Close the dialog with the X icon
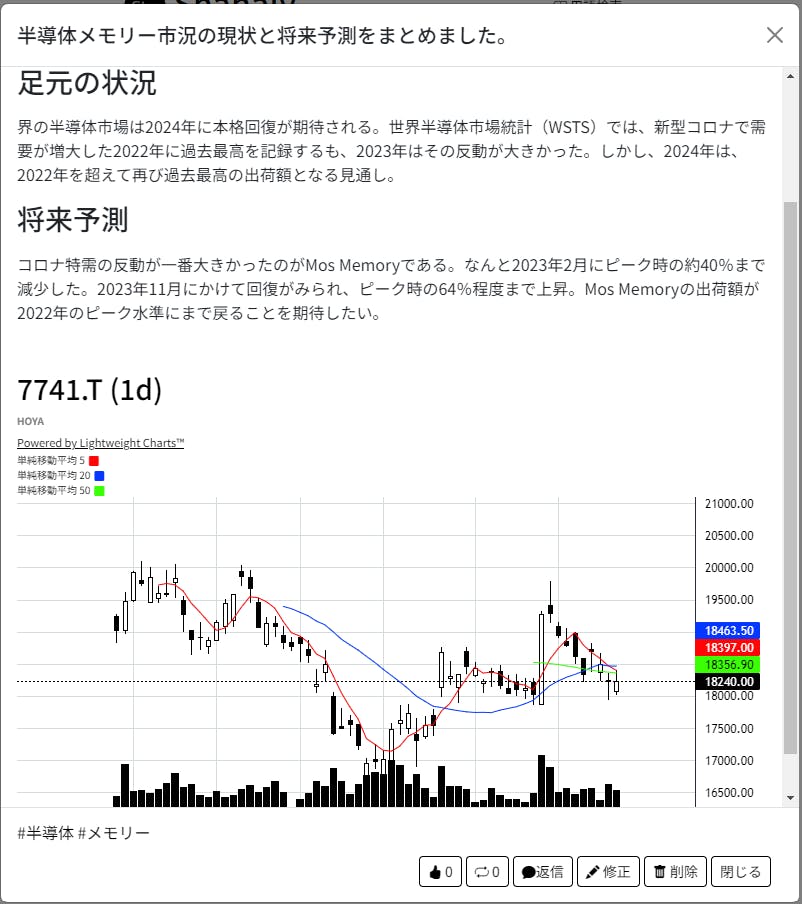The image size is (802, 904). 774,35
